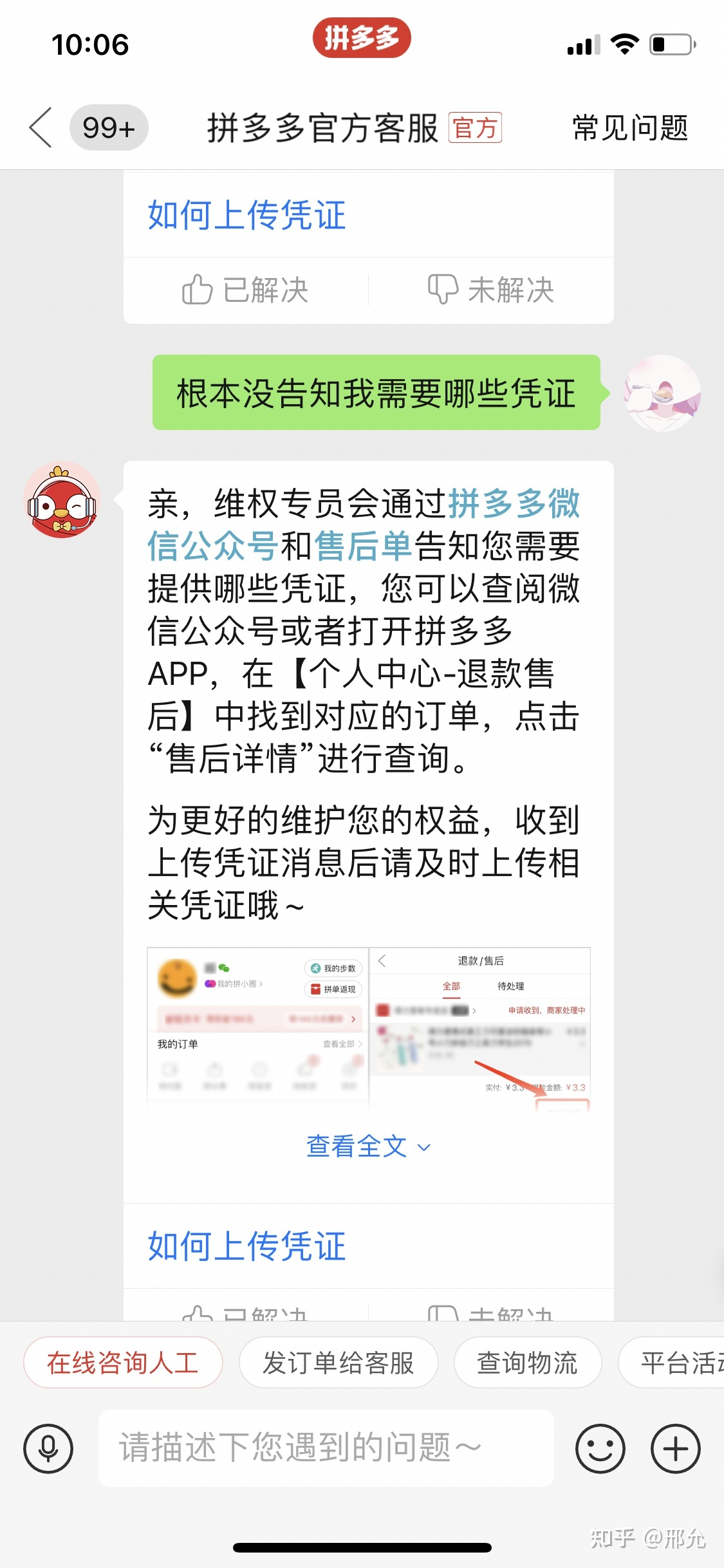The height and width of the screenshot is (1568, 724).
Task: Return to 拼多多 via the status bar pill
Action: tap(361, 38)
